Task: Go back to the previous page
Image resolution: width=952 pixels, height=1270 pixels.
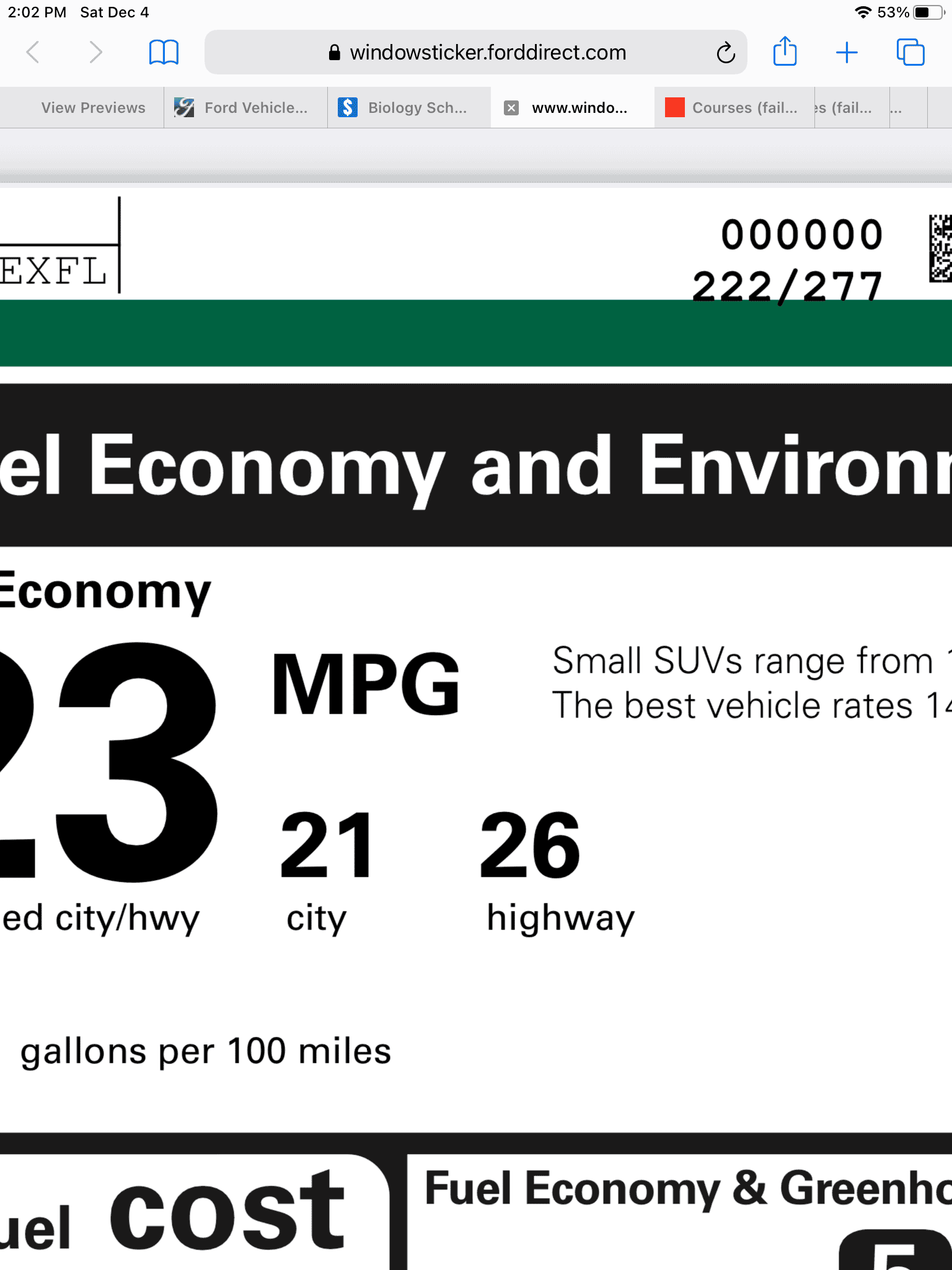Action: pyautogui.click(x=33, y=52)
